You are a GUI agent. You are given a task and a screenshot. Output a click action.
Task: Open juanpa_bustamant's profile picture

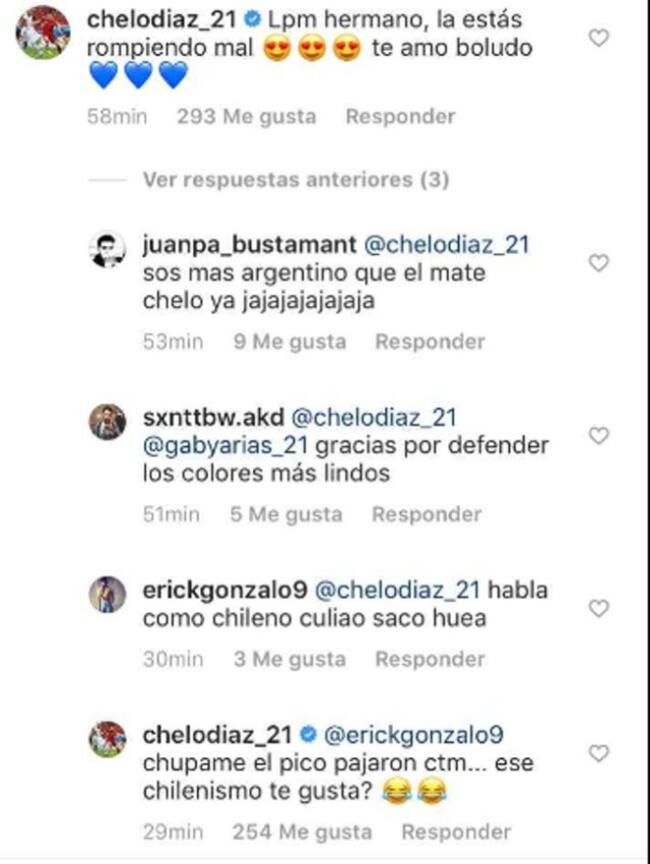click(x=107, y=248)
